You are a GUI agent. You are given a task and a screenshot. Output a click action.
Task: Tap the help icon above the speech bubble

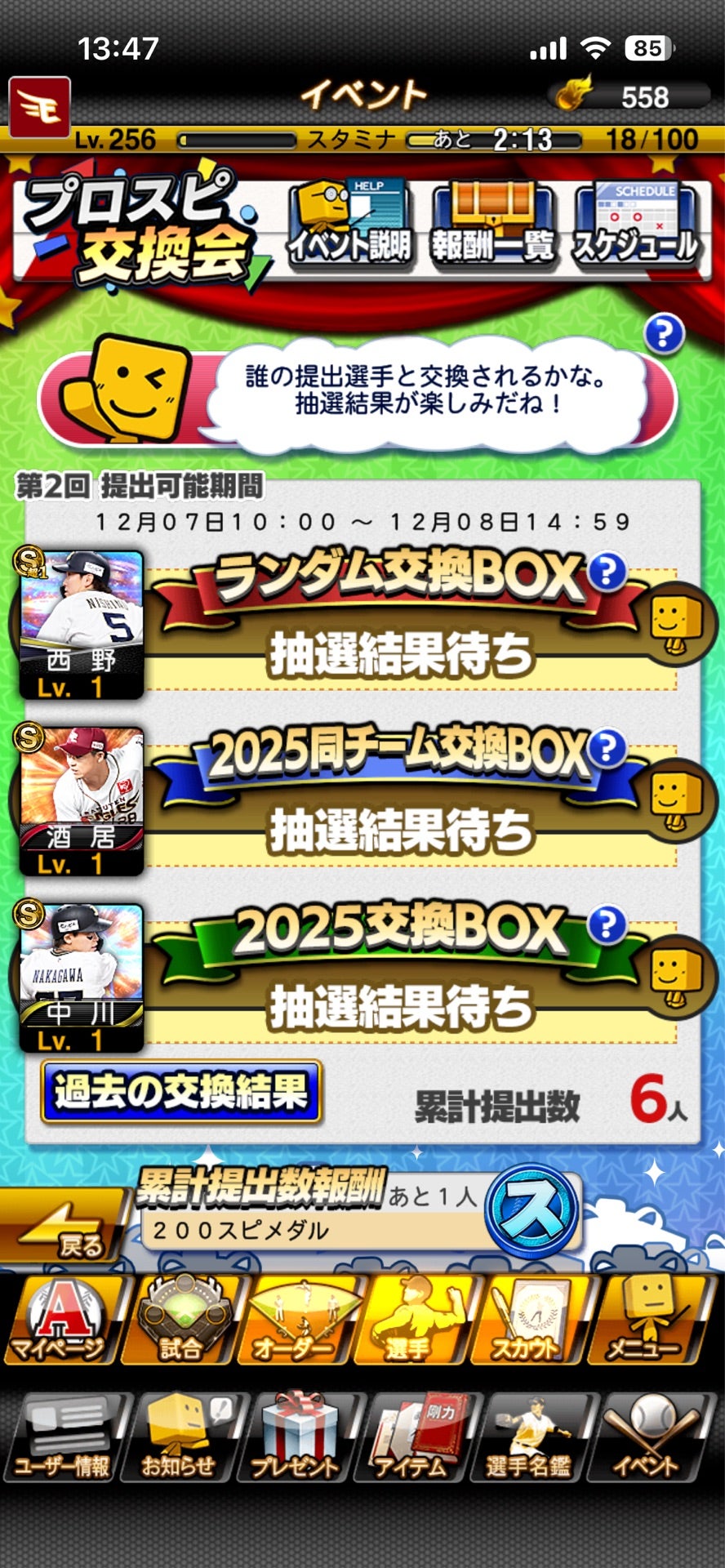(663, 334)
